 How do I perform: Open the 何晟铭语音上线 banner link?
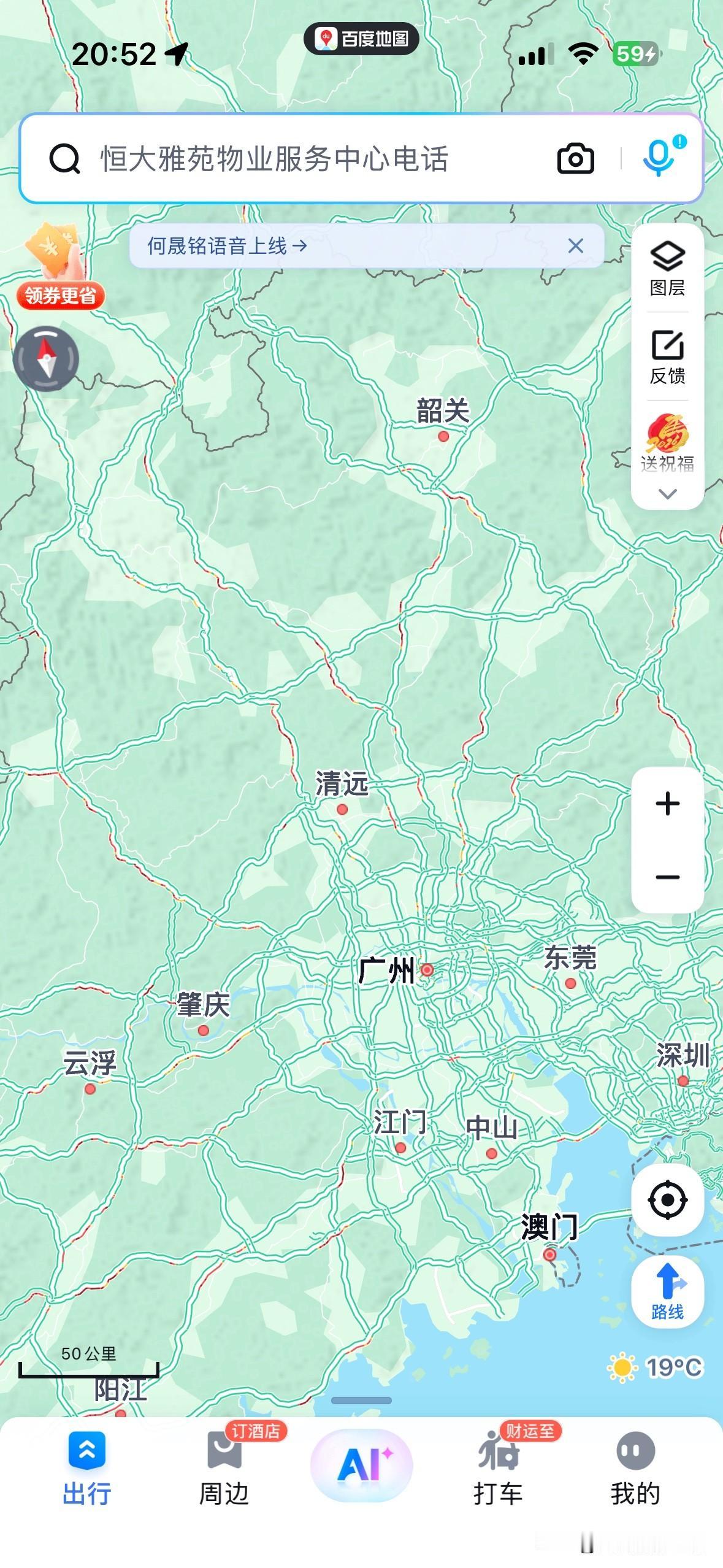pyautogui.click(x=227, y=246)
